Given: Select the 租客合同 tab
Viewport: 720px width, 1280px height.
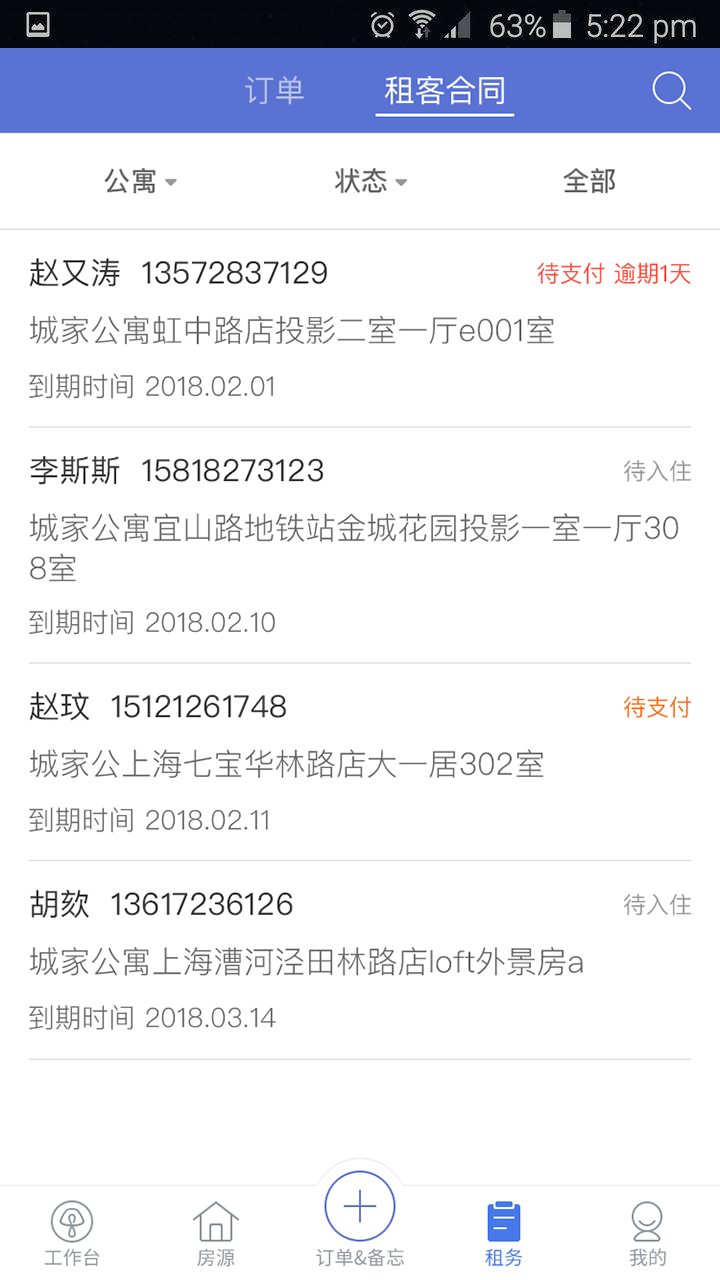Looking at the screenshot, I should click(445, 91).
